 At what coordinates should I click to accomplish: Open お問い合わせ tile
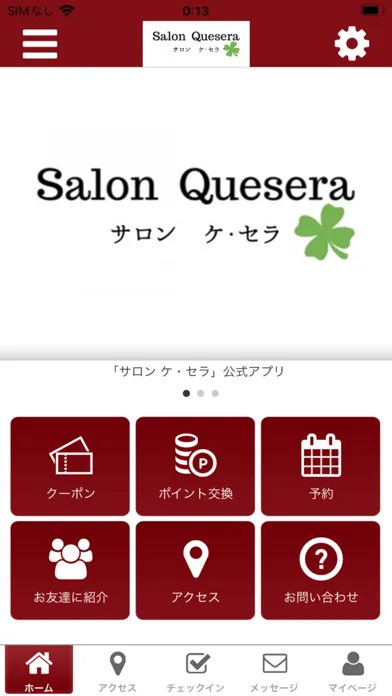(x=321, y=570)
